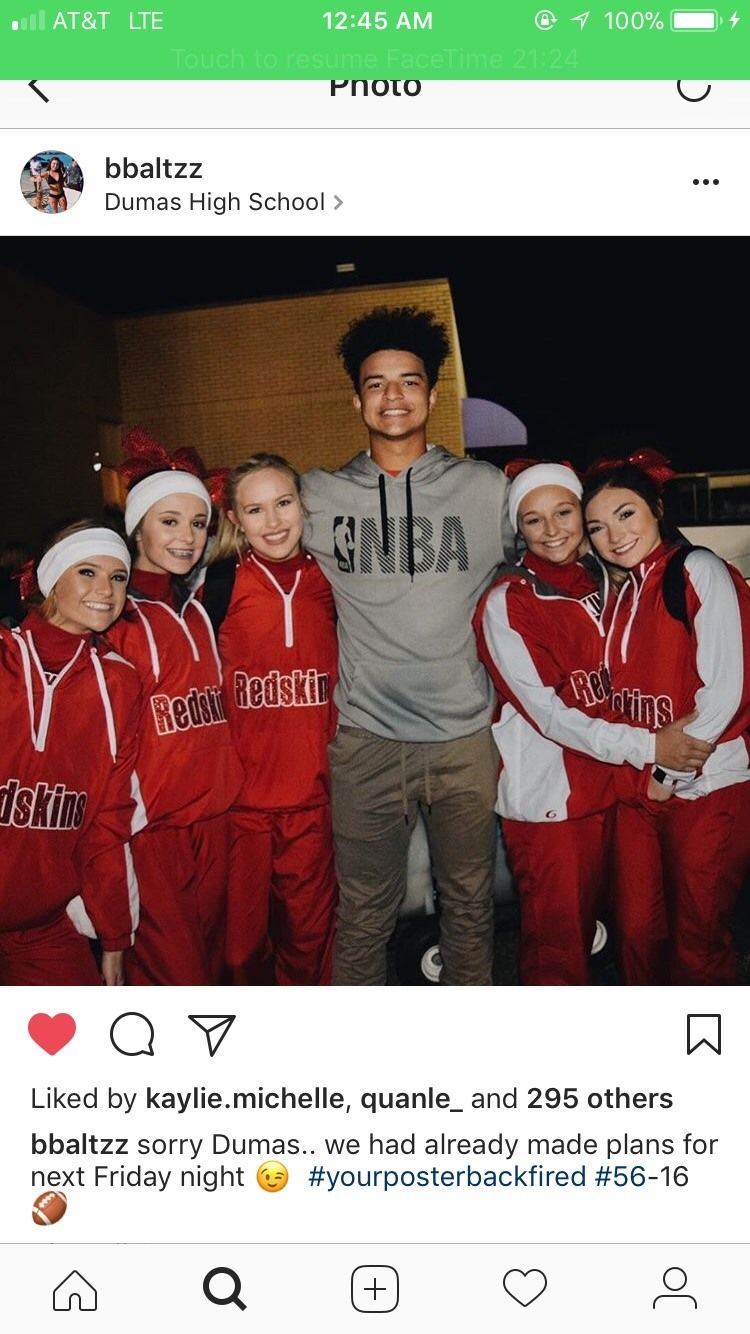750x1334 pixels.
Task: Open bbaltzz profile picture
Action: pyautogui.click(x=52, y=182)
